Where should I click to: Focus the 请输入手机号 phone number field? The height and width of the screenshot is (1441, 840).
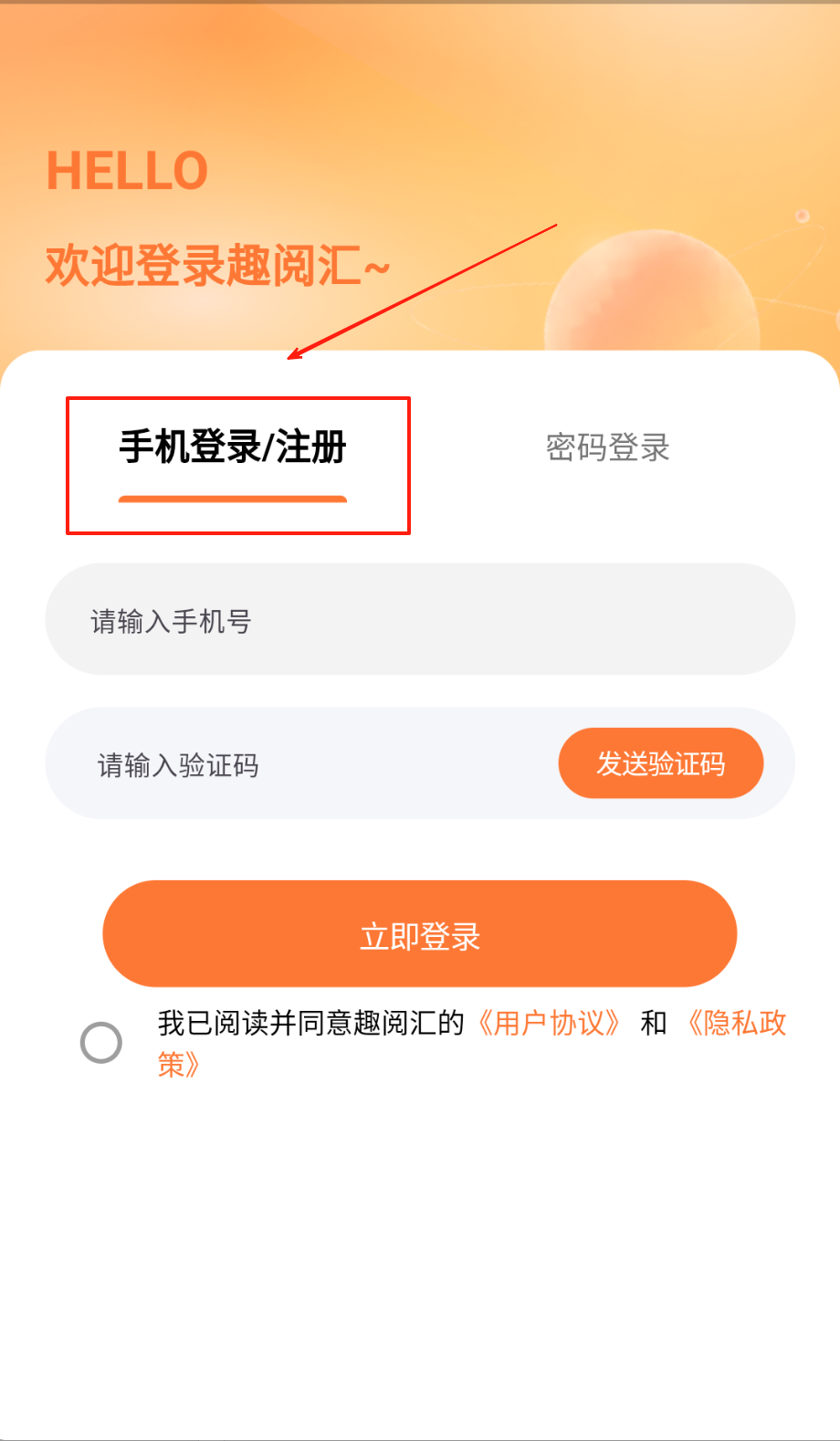coord(420,620)
